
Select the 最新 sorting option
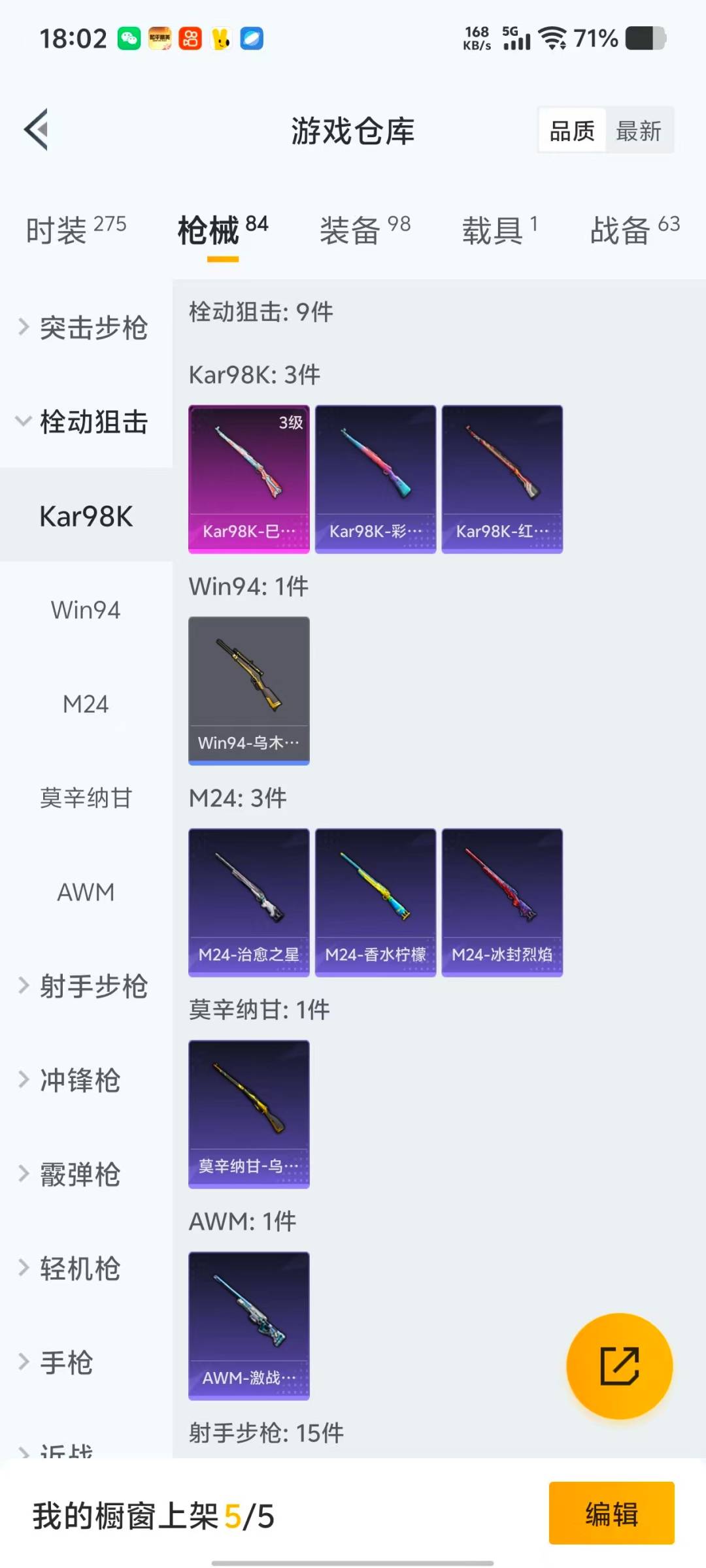tap(639, 130)
